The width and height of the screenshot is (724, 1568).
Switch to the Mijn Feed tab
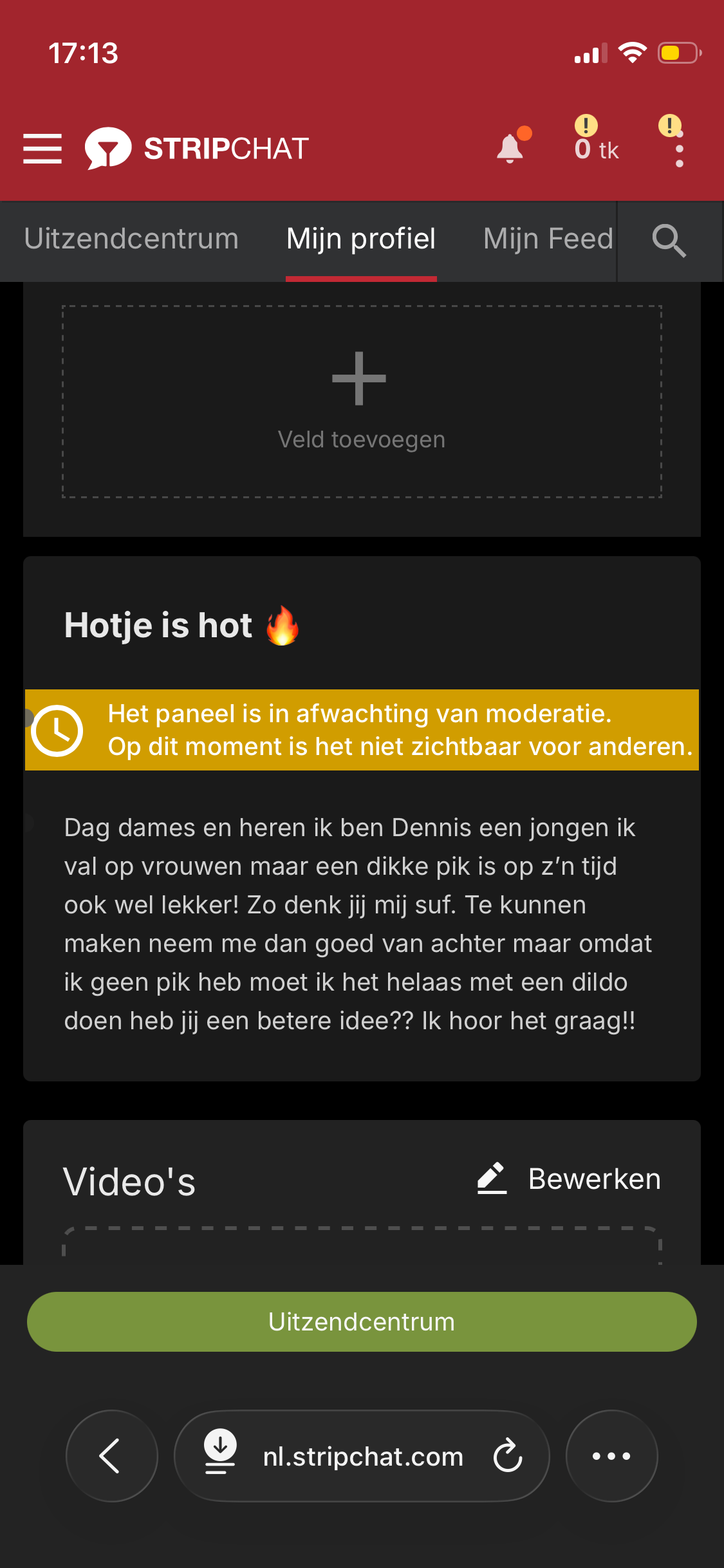point(548,239)
